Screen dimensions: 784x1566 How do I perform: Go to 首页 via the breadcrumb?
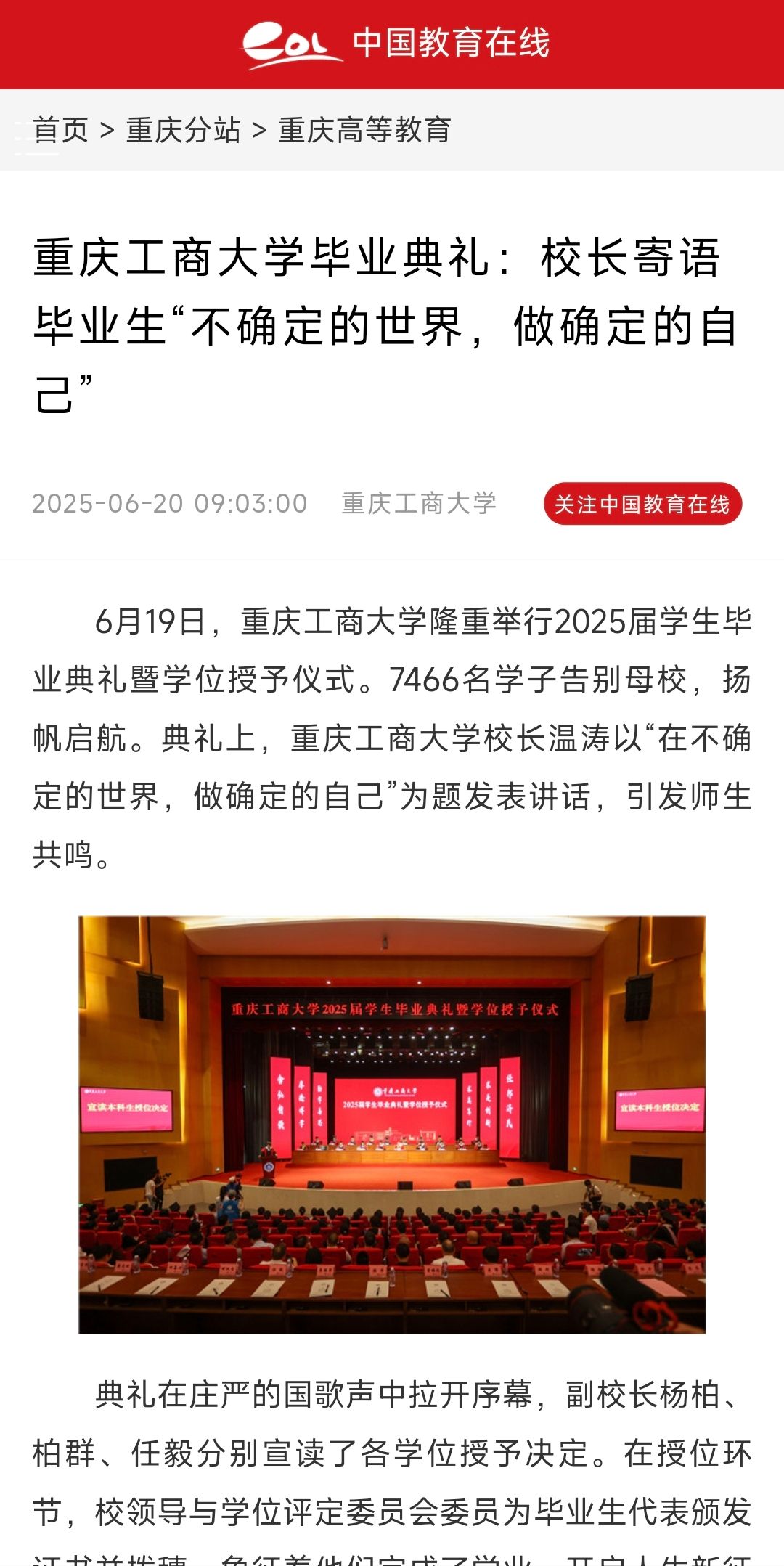(x=61, y=131)
